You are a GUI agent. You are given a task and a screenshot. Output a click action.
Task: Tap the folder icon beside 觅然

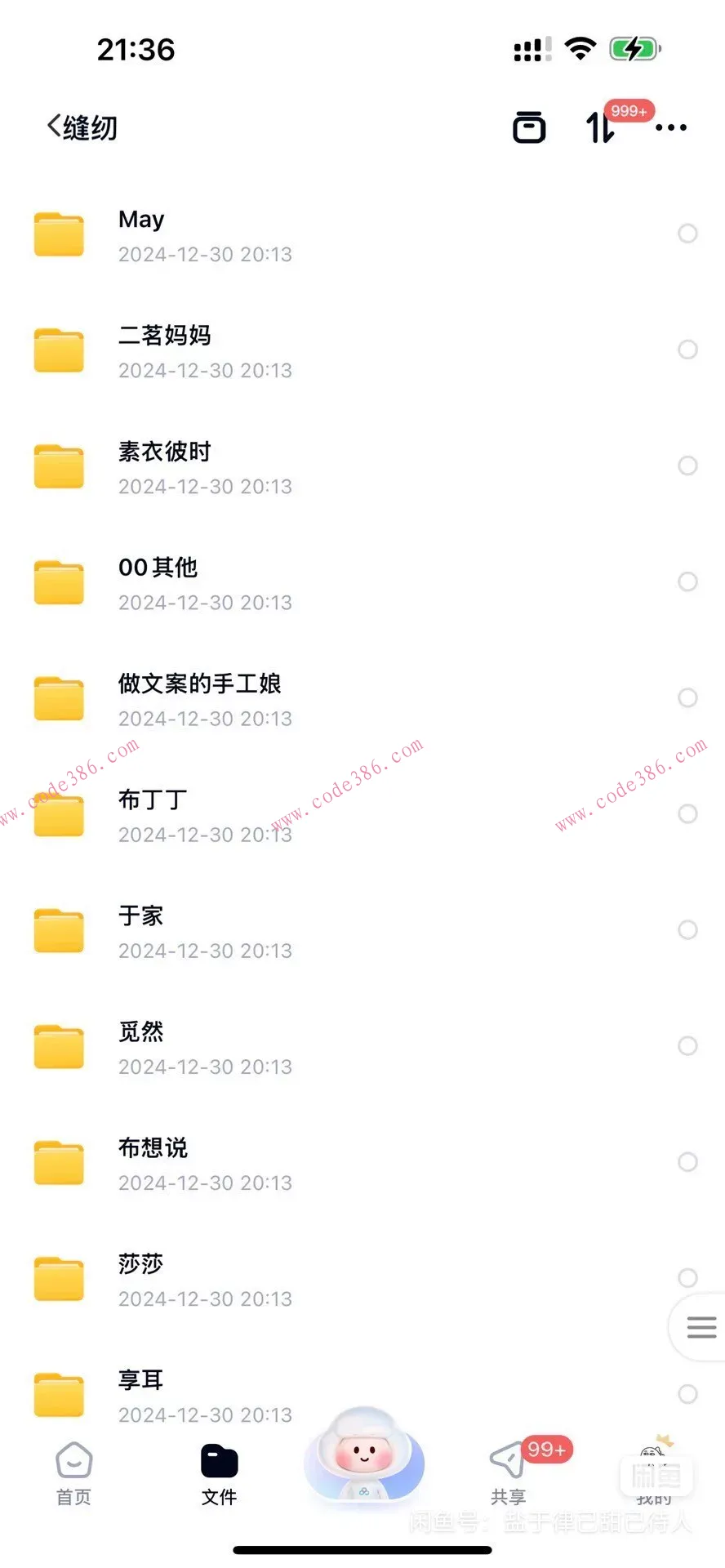(x=58, y=1046)
